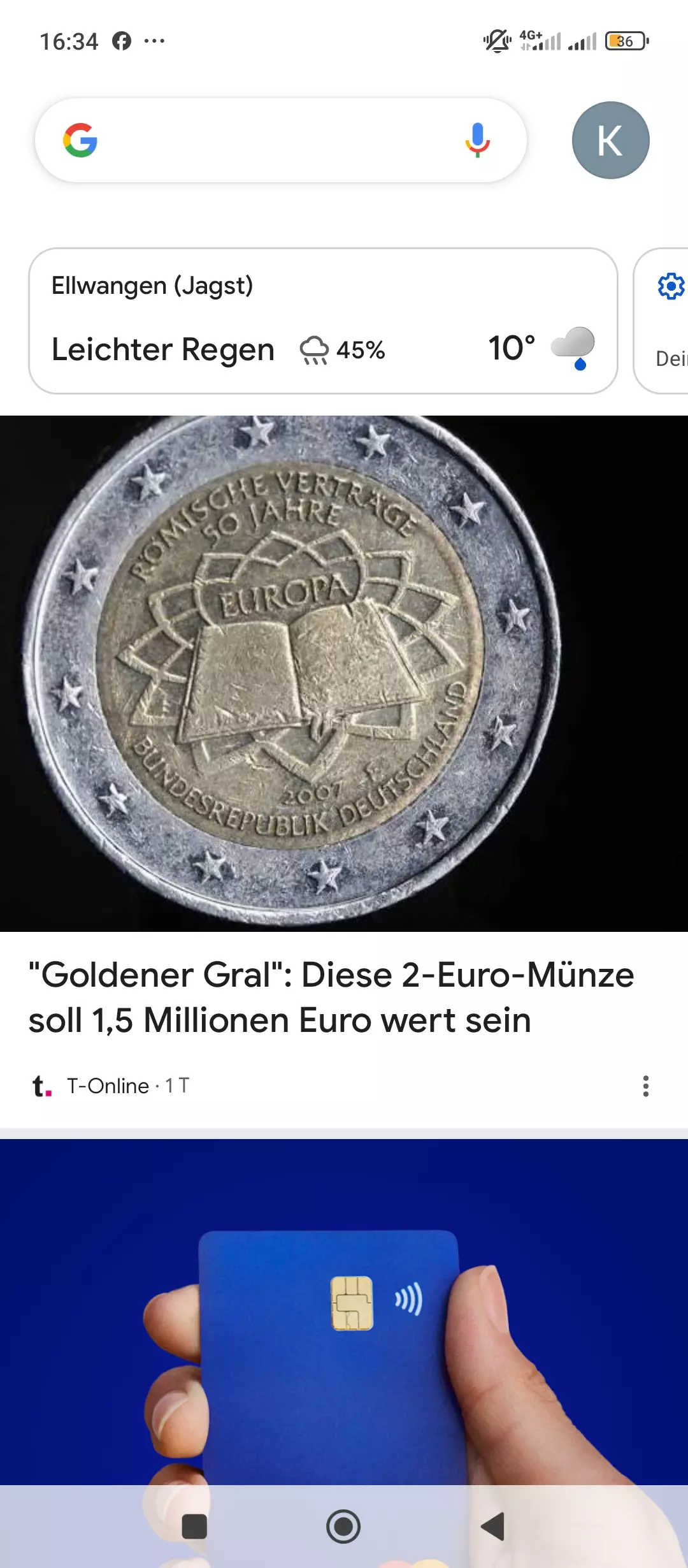Tap the Google search box

point(268,140)
